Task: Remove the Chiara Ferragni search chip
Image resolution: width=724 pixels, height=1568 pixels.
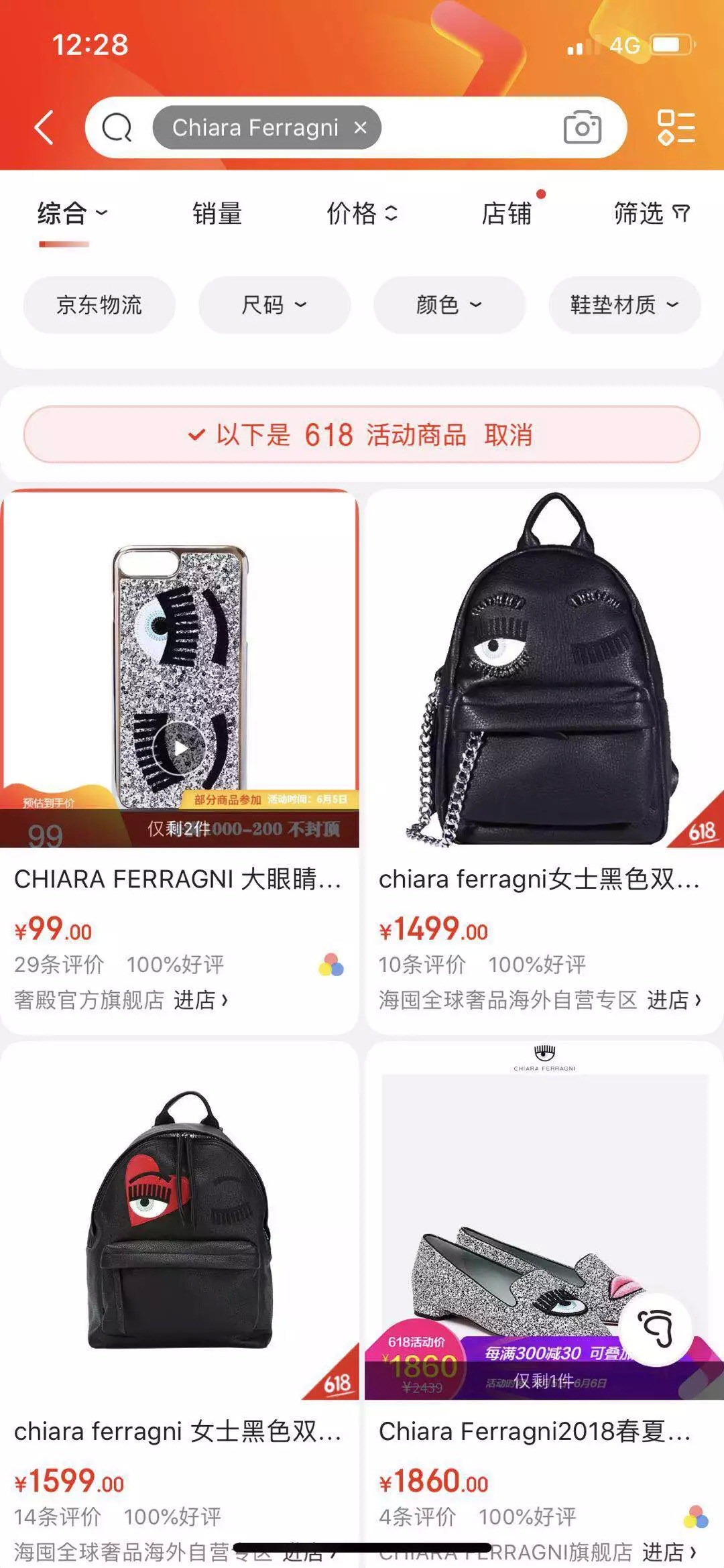Action: click(360, 127)
